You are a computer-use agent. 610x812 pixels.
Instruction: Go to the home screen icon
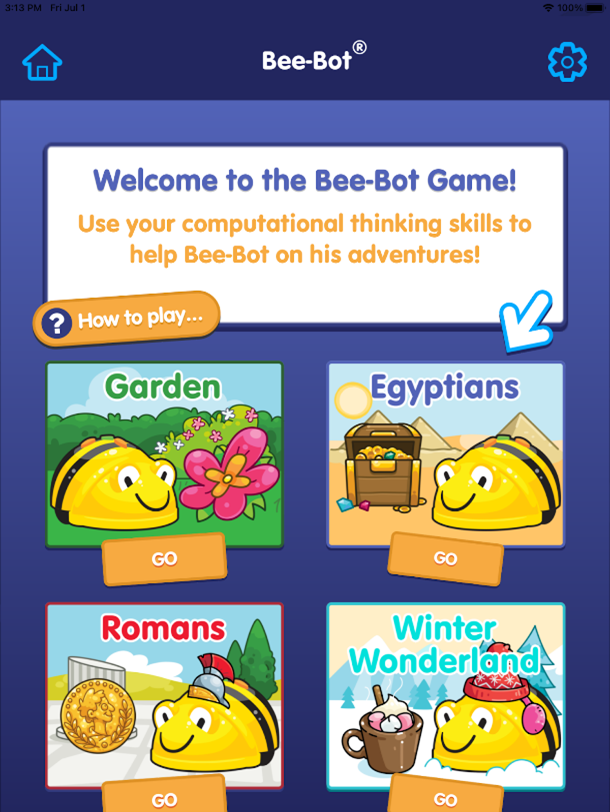coord(42,62)
